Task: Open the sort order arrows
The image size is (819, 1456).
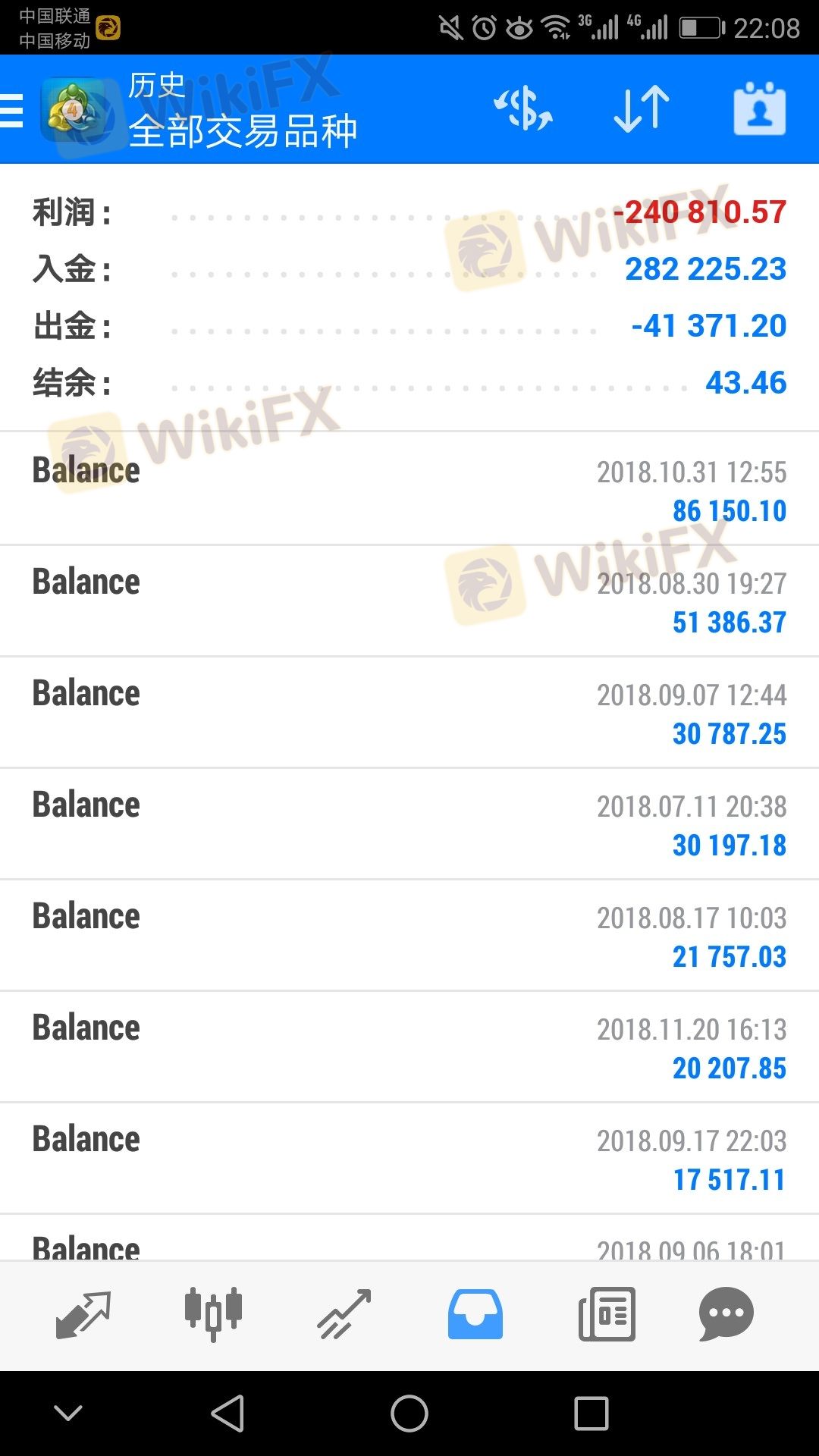Action: click(642, 108)
